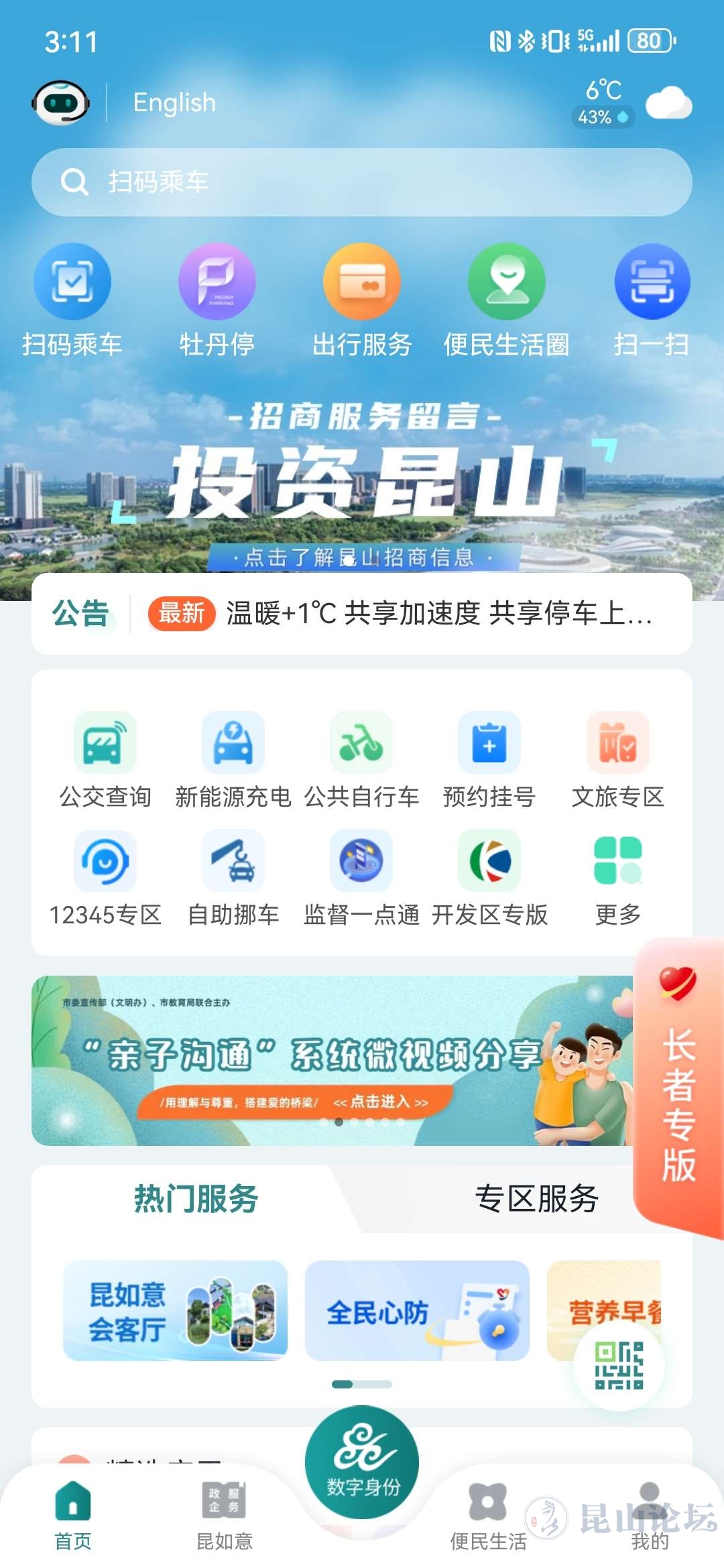
Task: View the 投资昆山 banner
Action: [x=362, y=482]
